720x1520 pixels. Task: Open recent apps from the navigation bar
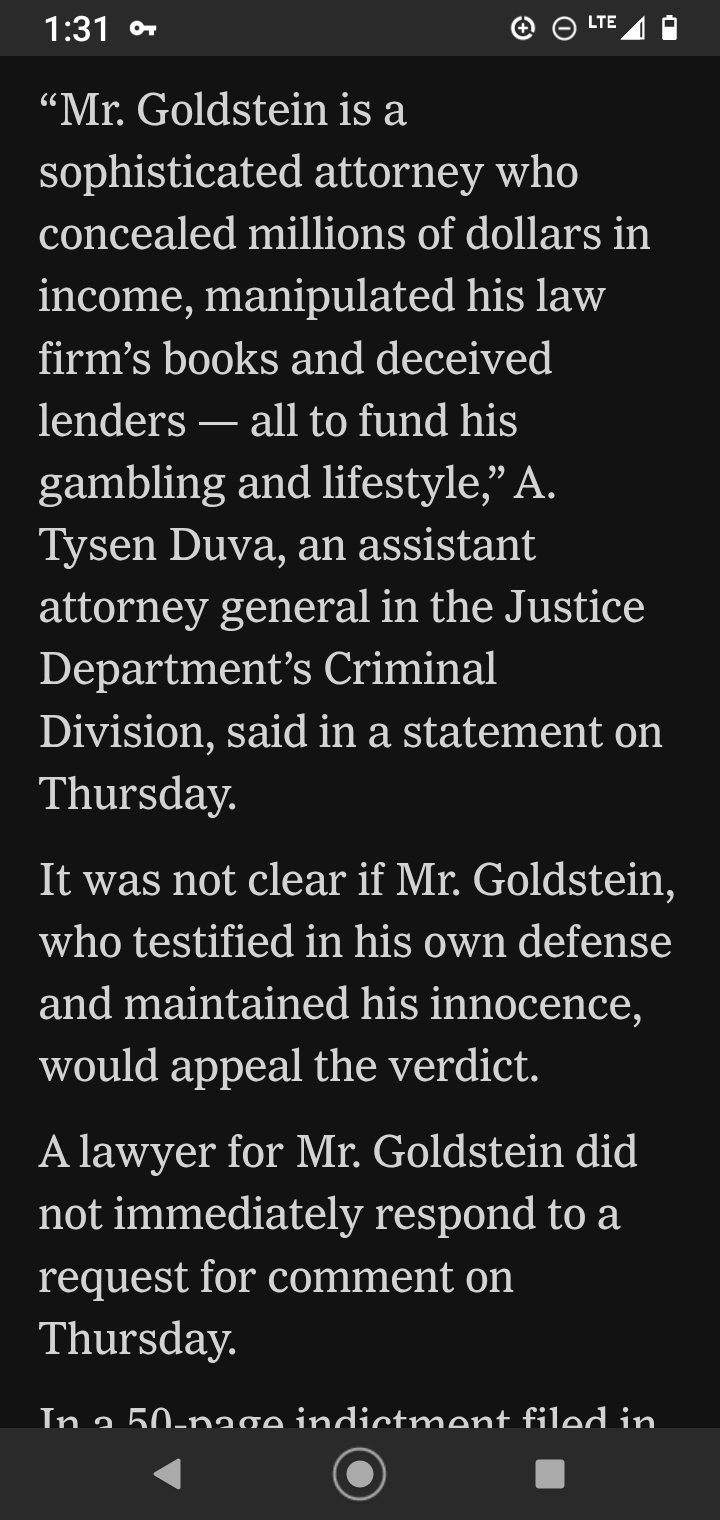point(550,1474)
